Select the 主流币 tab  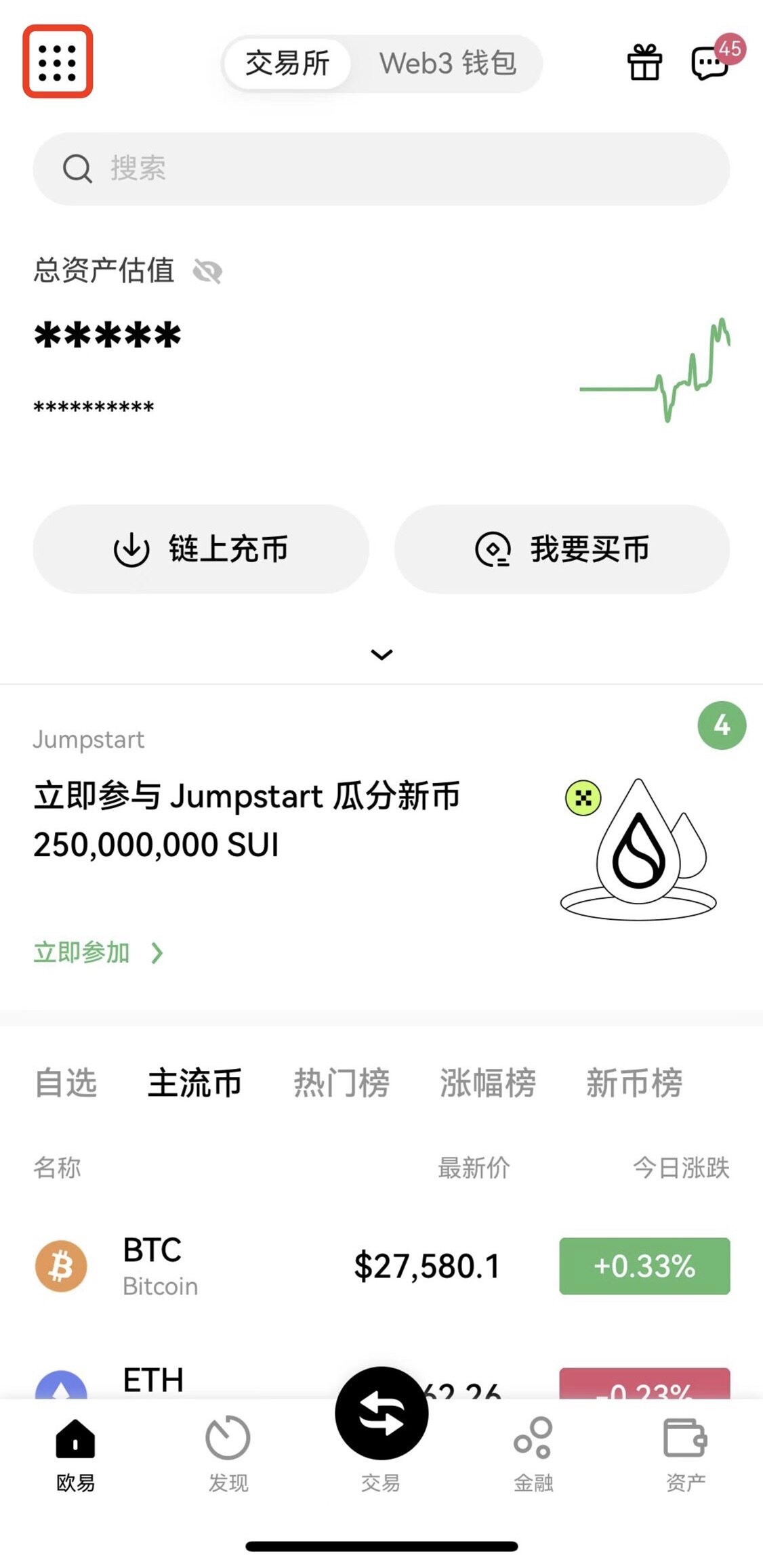pyautogui.click(x=194, y=1082)
